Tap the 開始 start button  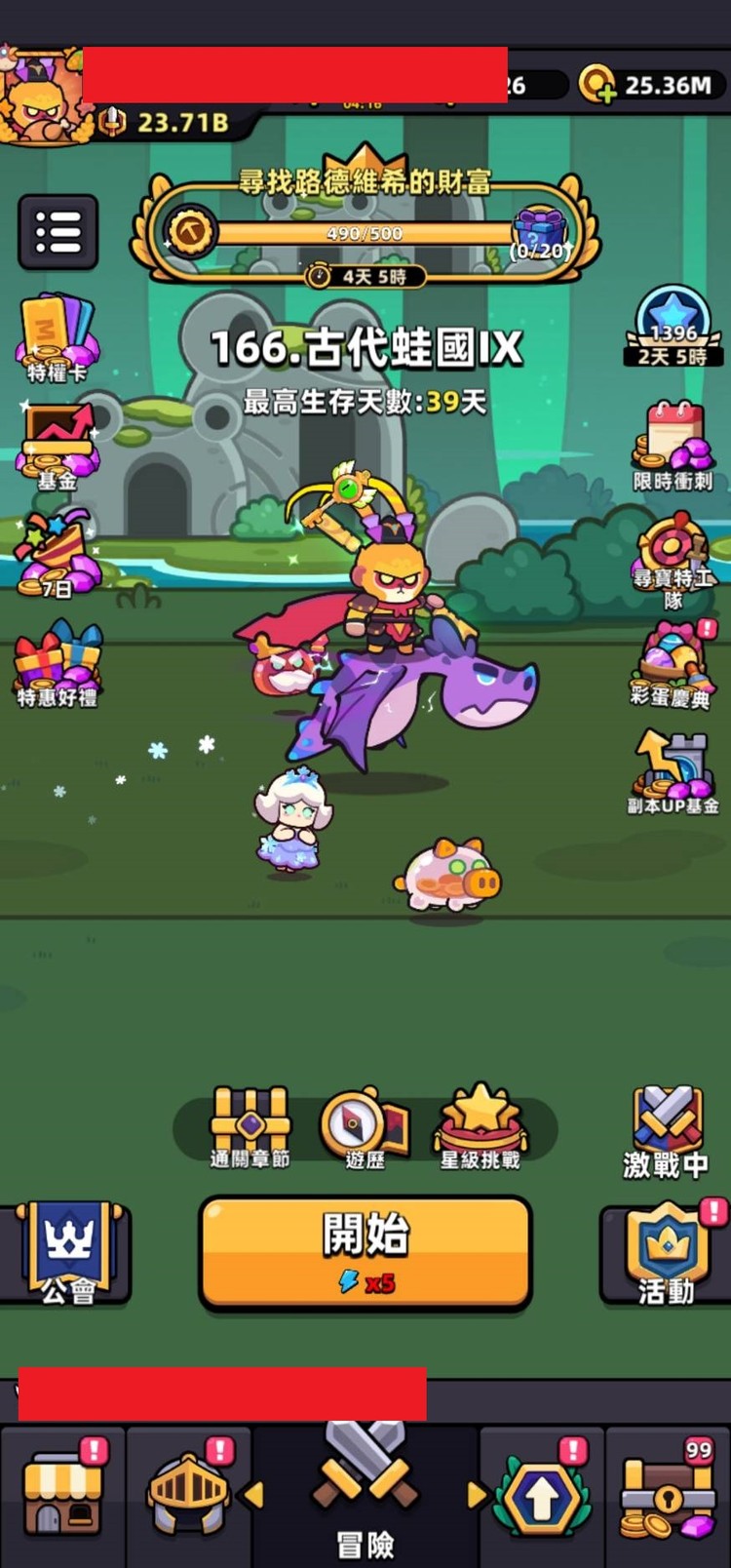365,1252
